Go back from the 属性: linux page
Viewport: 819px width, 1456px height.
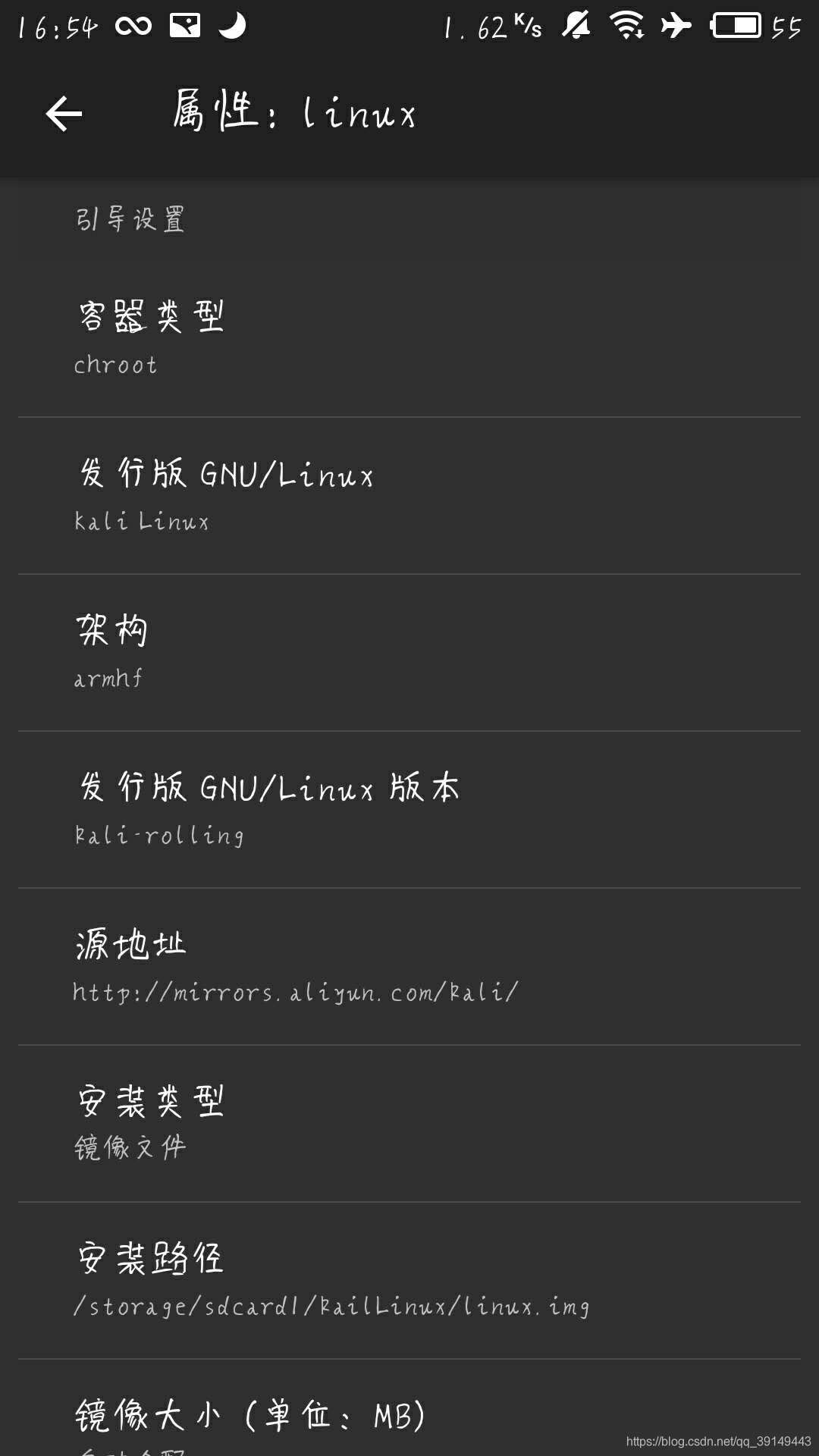tap(64, 115)
